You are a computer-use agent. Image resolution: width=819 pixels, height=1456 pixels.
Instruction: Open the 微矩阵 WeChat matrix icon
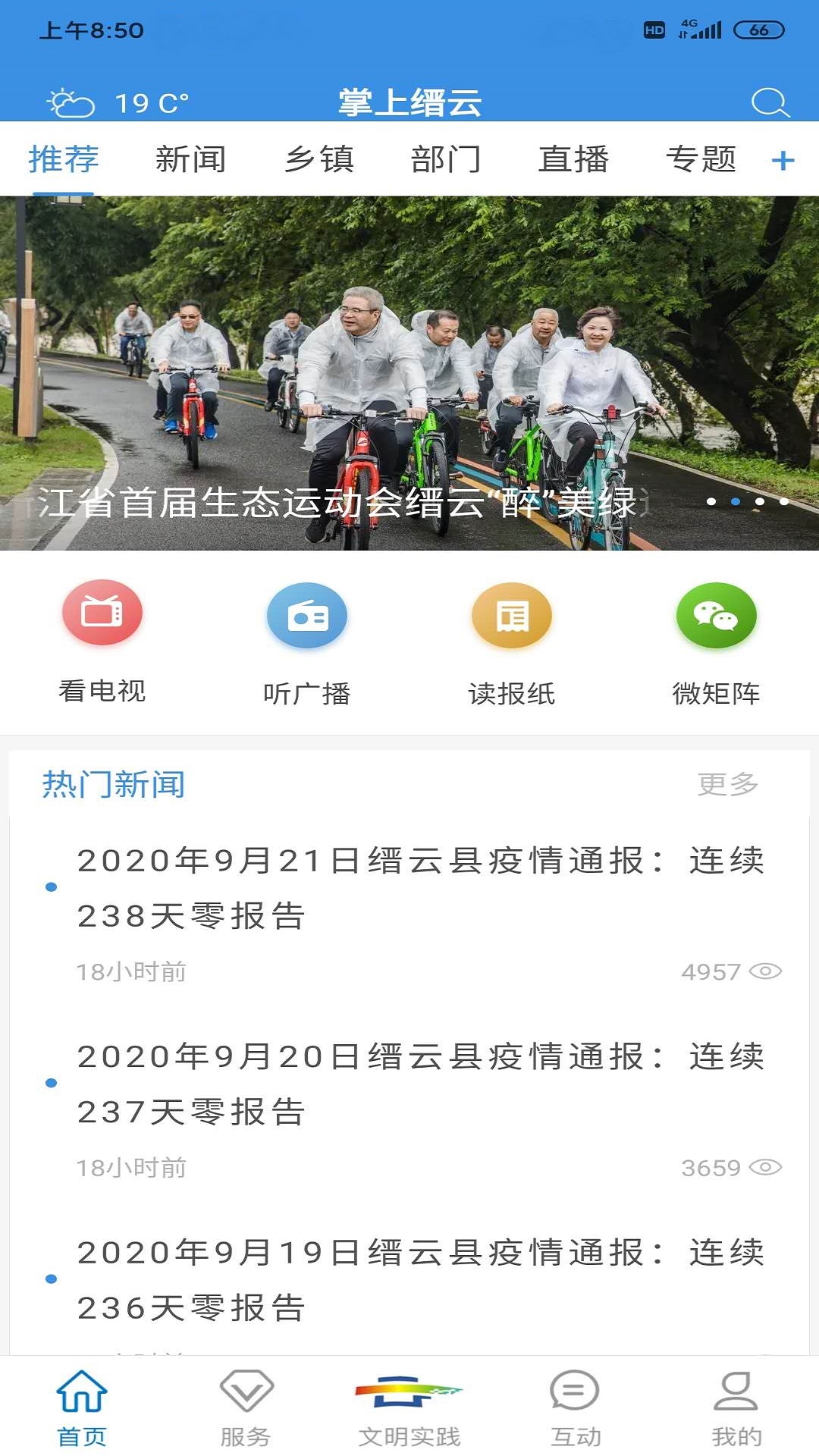pos(716,616)
